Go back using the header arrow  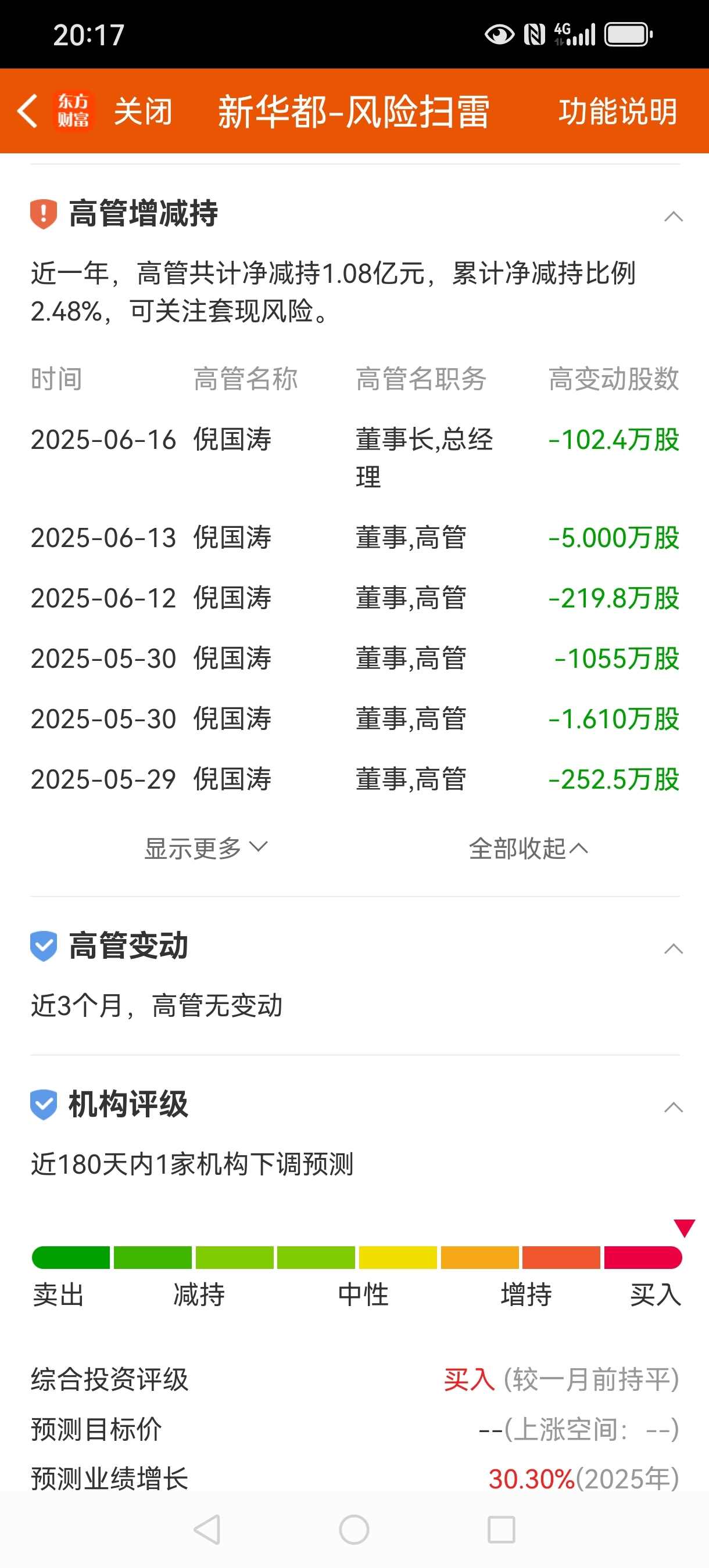(x=28, y=111)
